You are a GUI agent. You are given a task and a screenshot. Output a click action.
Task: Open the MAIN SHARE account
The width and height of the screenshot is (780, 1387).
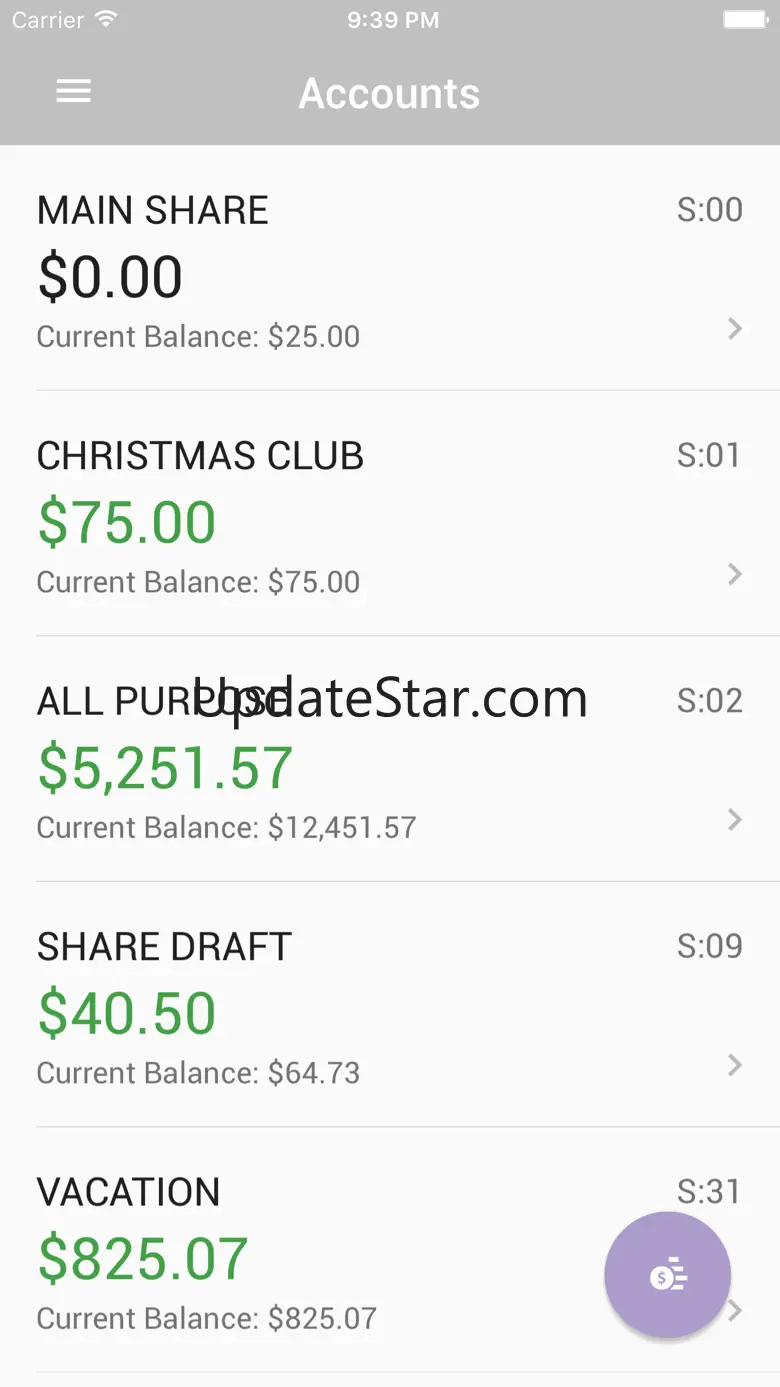pos(390,270)
